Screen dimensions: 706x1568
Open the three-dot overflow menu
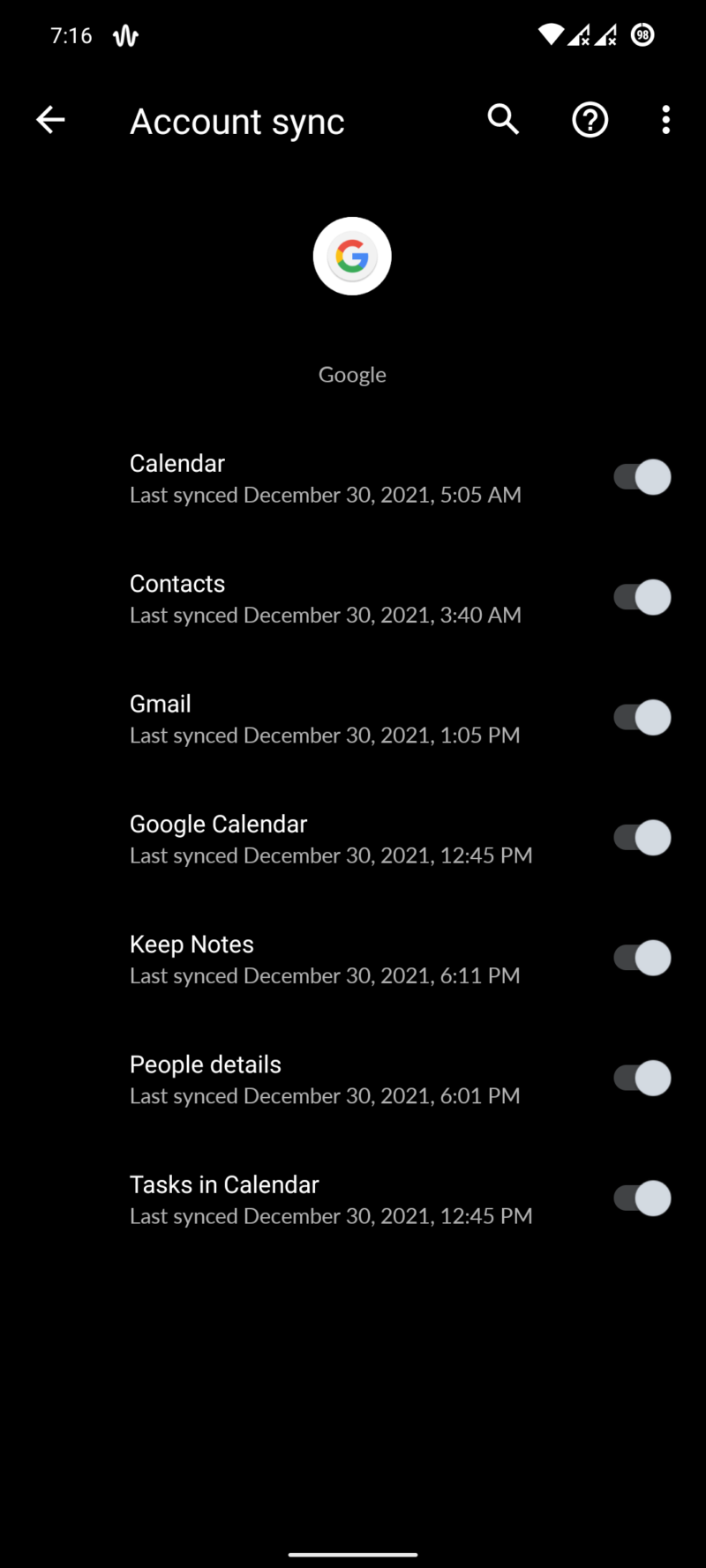coord(665,120)
